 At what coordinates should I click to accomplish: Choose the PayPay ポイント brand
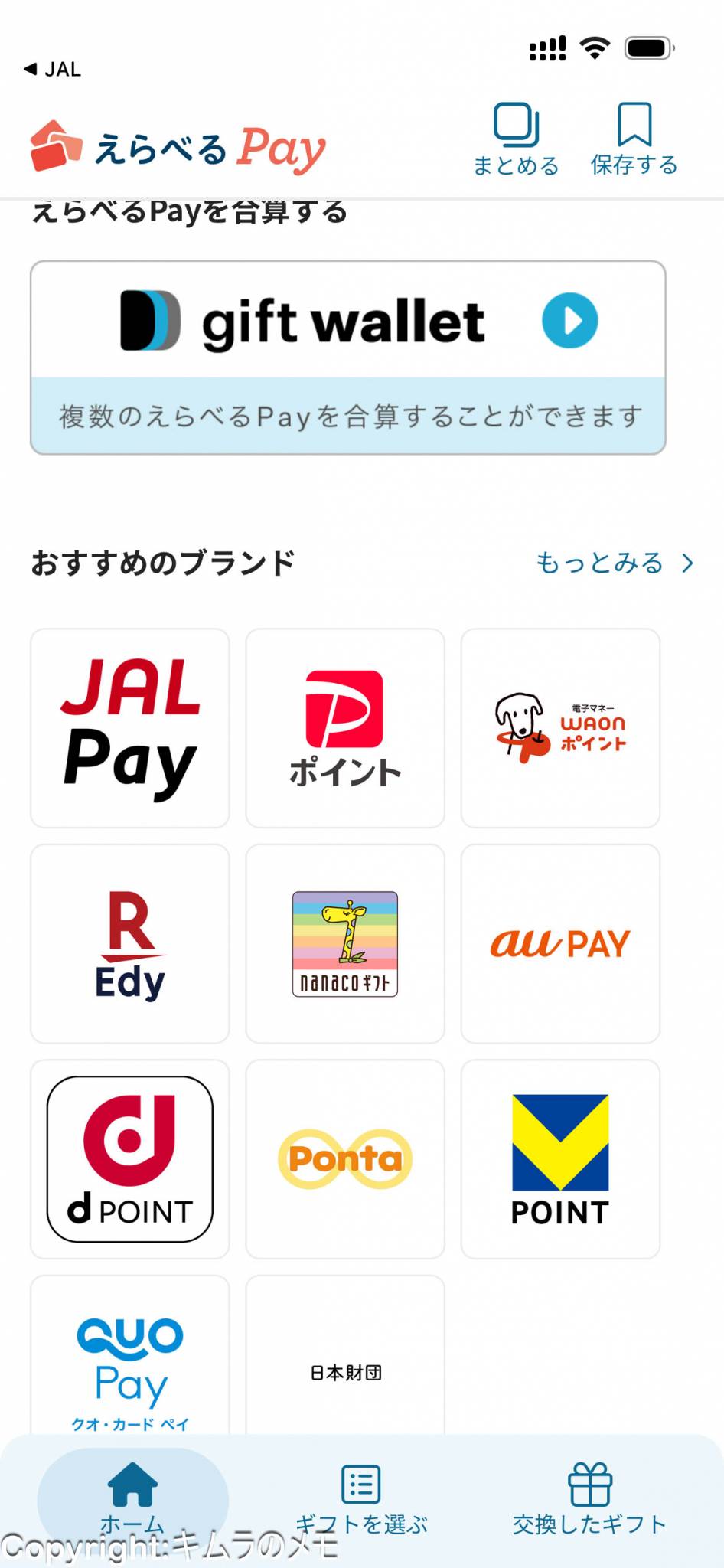(x=345, y=728)
